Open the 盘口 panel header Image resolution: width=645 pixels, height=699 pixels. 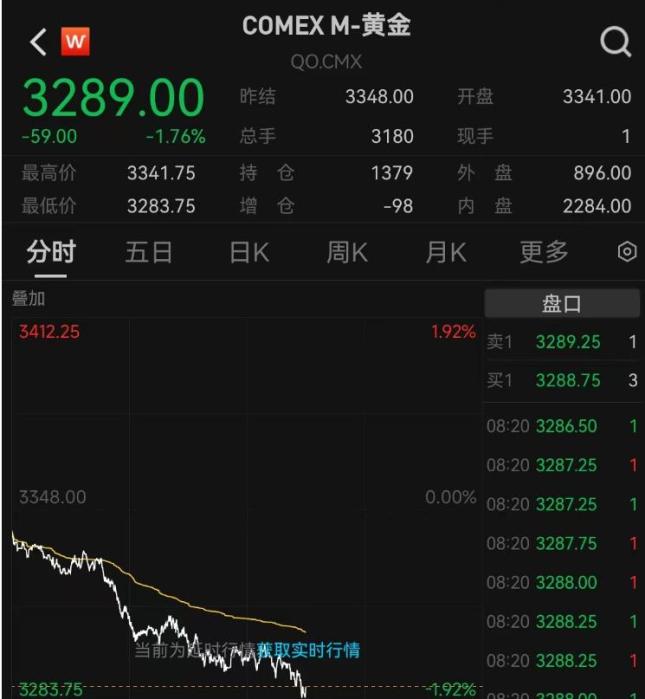tap(562, 304)
